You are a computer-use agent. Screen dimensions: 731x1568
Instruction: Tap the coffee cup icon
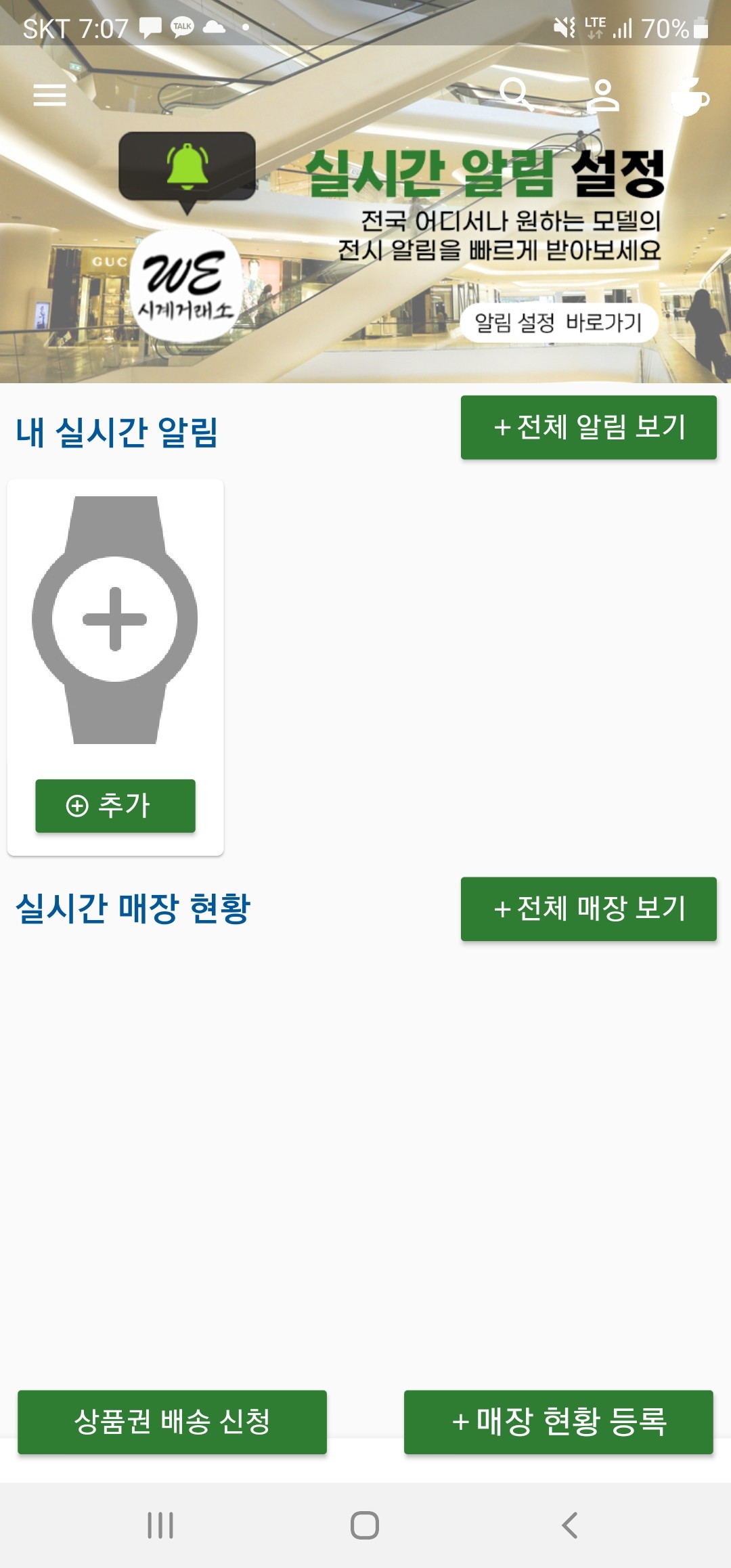click(690, 97)
